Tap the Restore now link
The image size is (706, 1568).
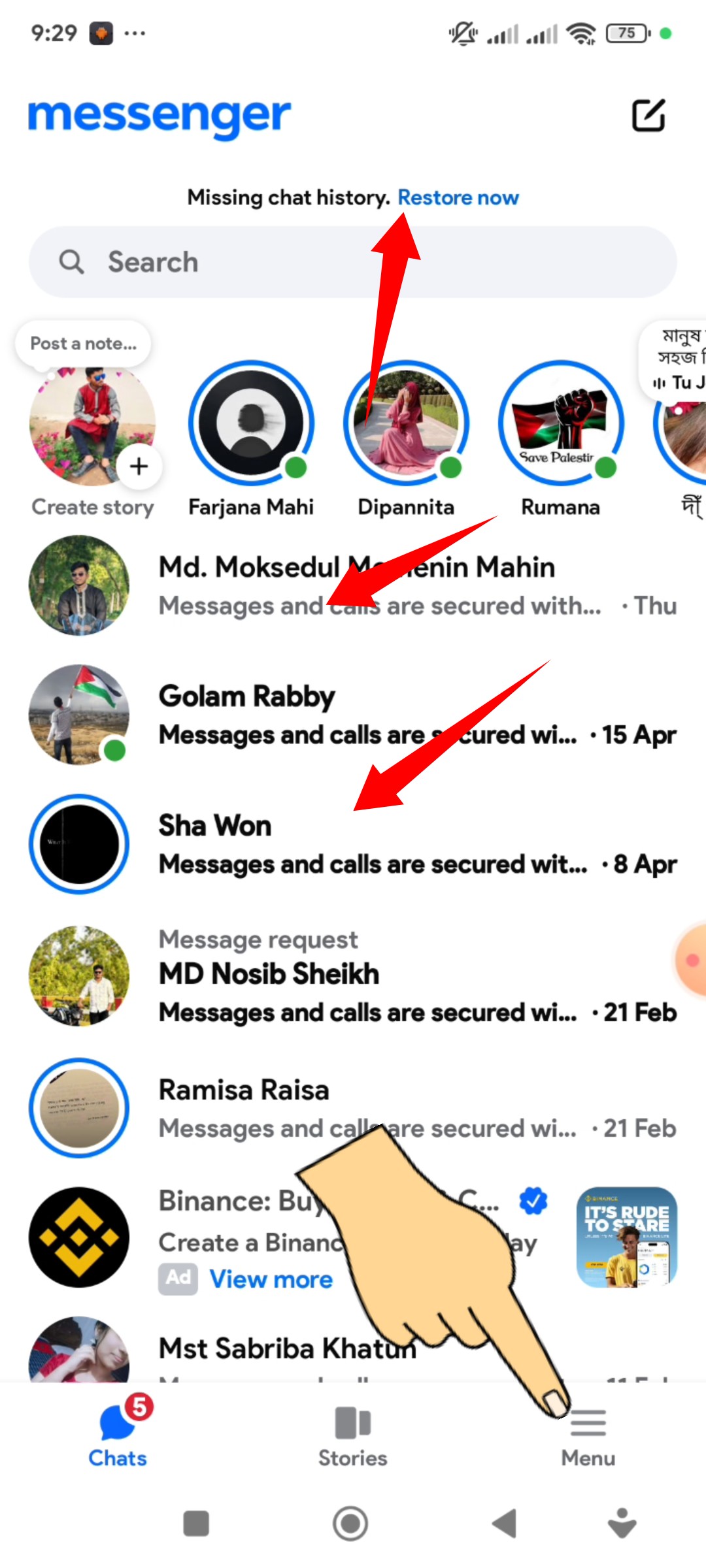pos(458,197)
